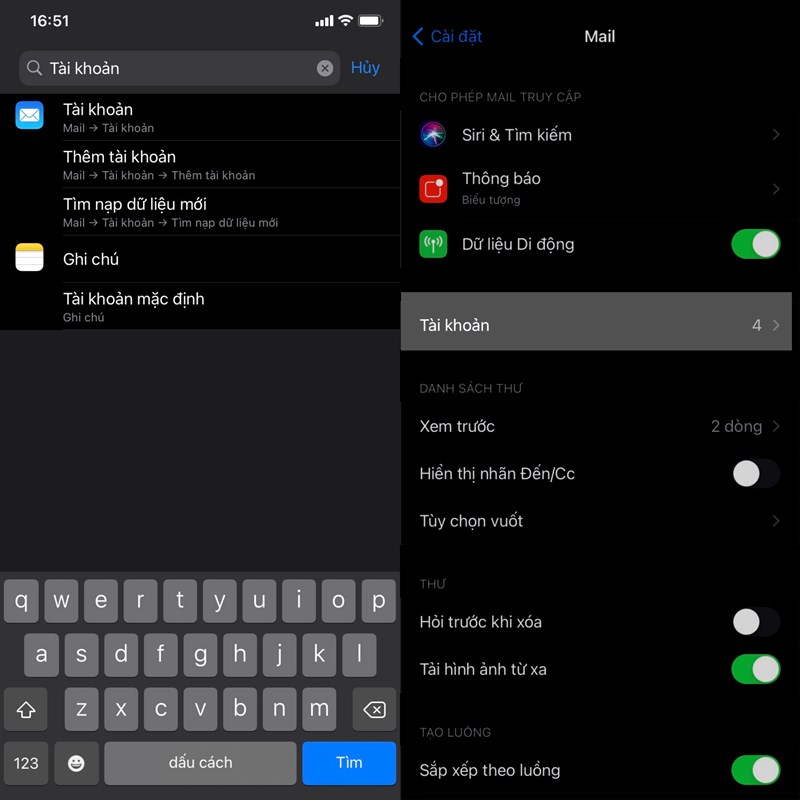Open Thêm tài khoản result

200,164
